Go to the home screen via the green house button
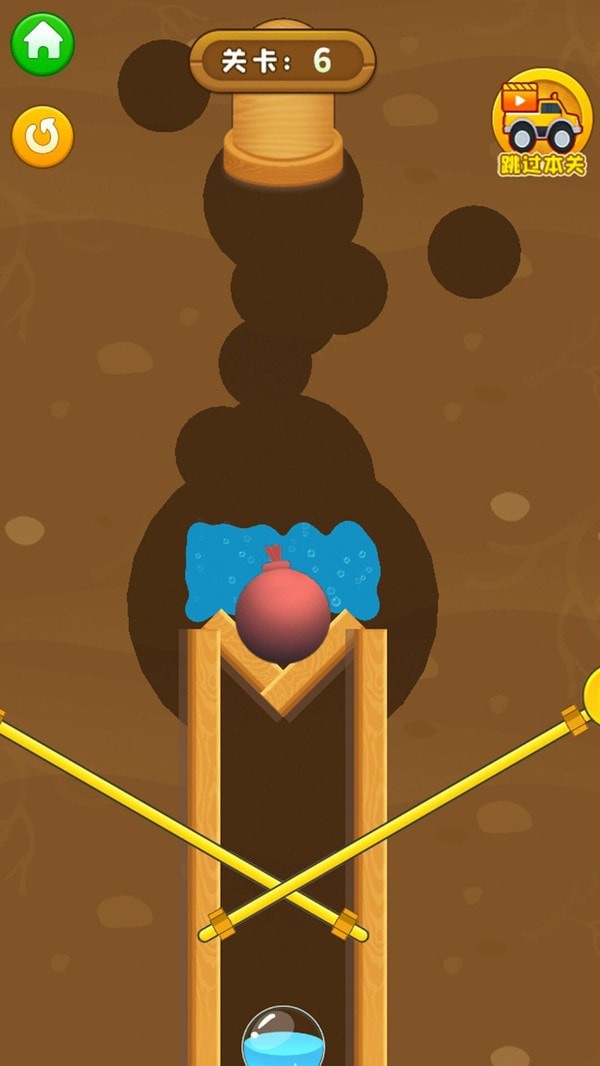The width and height of the screenshot is (600, 1066). (x=42, y=43)
